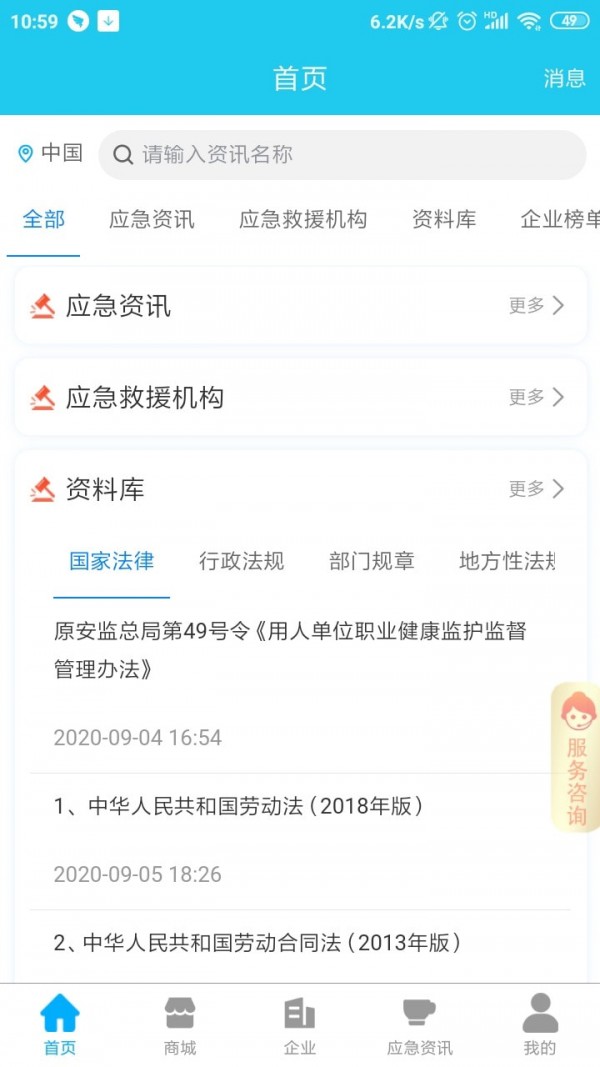Image resolution: width=600 pixels, height=1067 pixels.
Task: View 更多 for the 应急救援机构 section
Action: (537, 398)
